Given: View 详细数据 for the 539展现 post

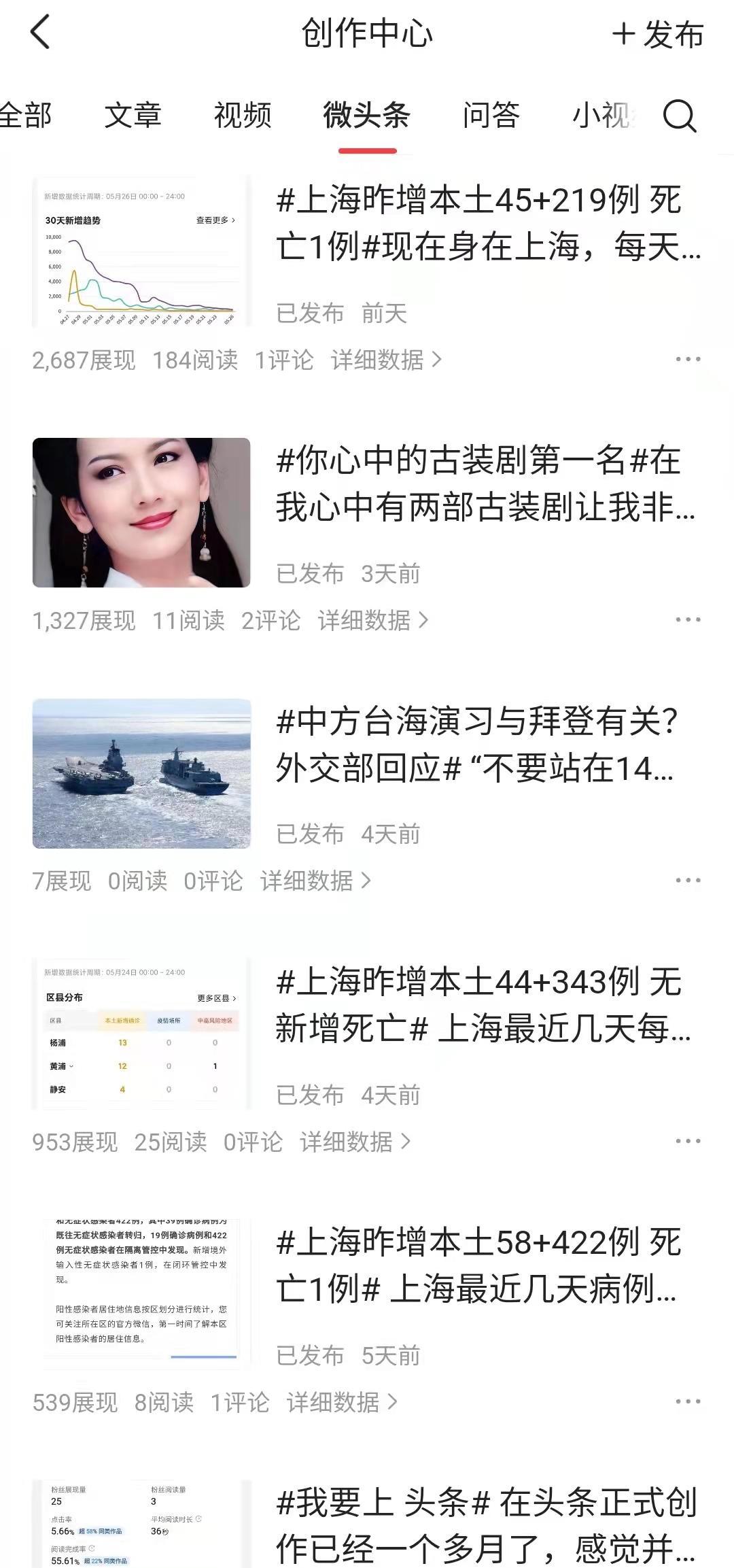Looking at the screenshot, I should [342, 1402].
